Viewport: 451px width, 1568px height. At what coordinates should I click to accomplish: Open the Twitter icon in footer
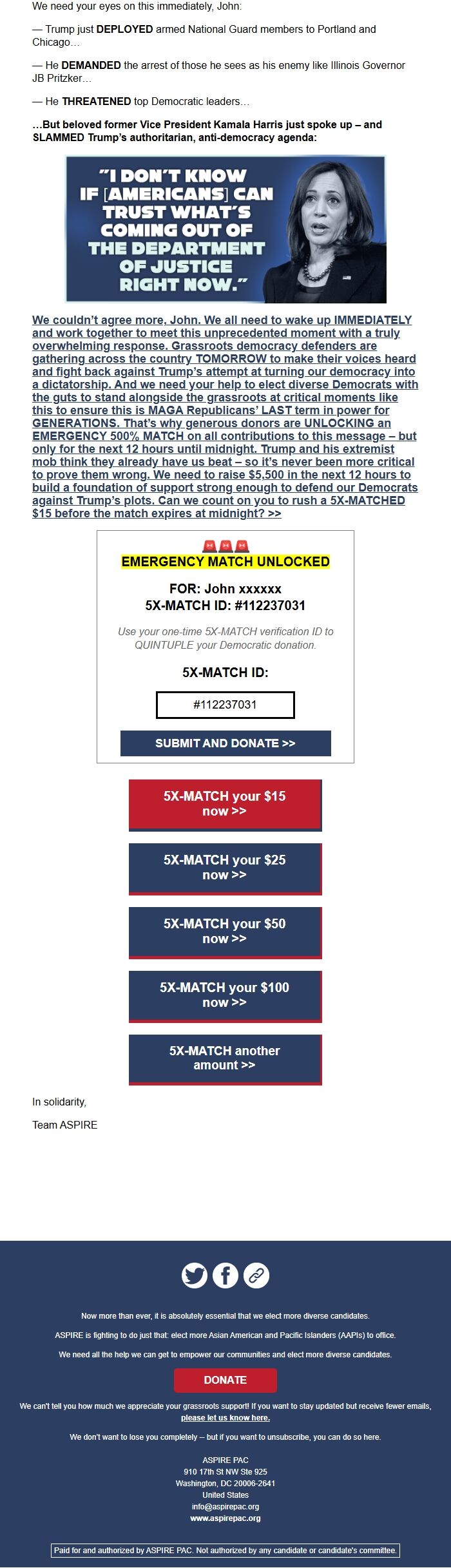coord(195,1275)
